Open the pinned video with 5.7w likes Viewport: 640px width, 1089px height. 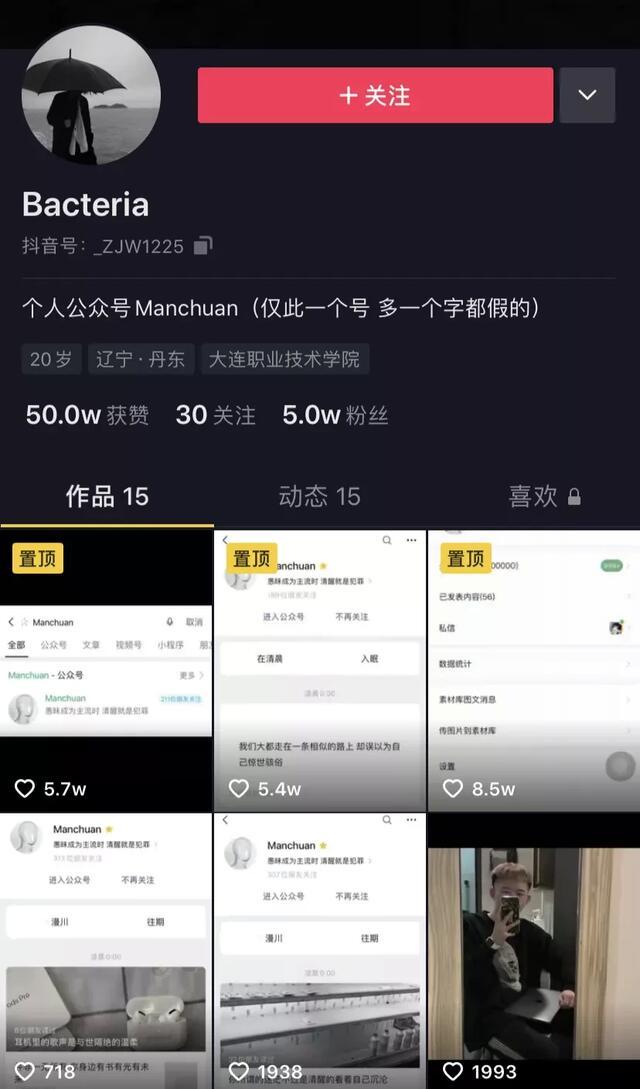[106, 670]
